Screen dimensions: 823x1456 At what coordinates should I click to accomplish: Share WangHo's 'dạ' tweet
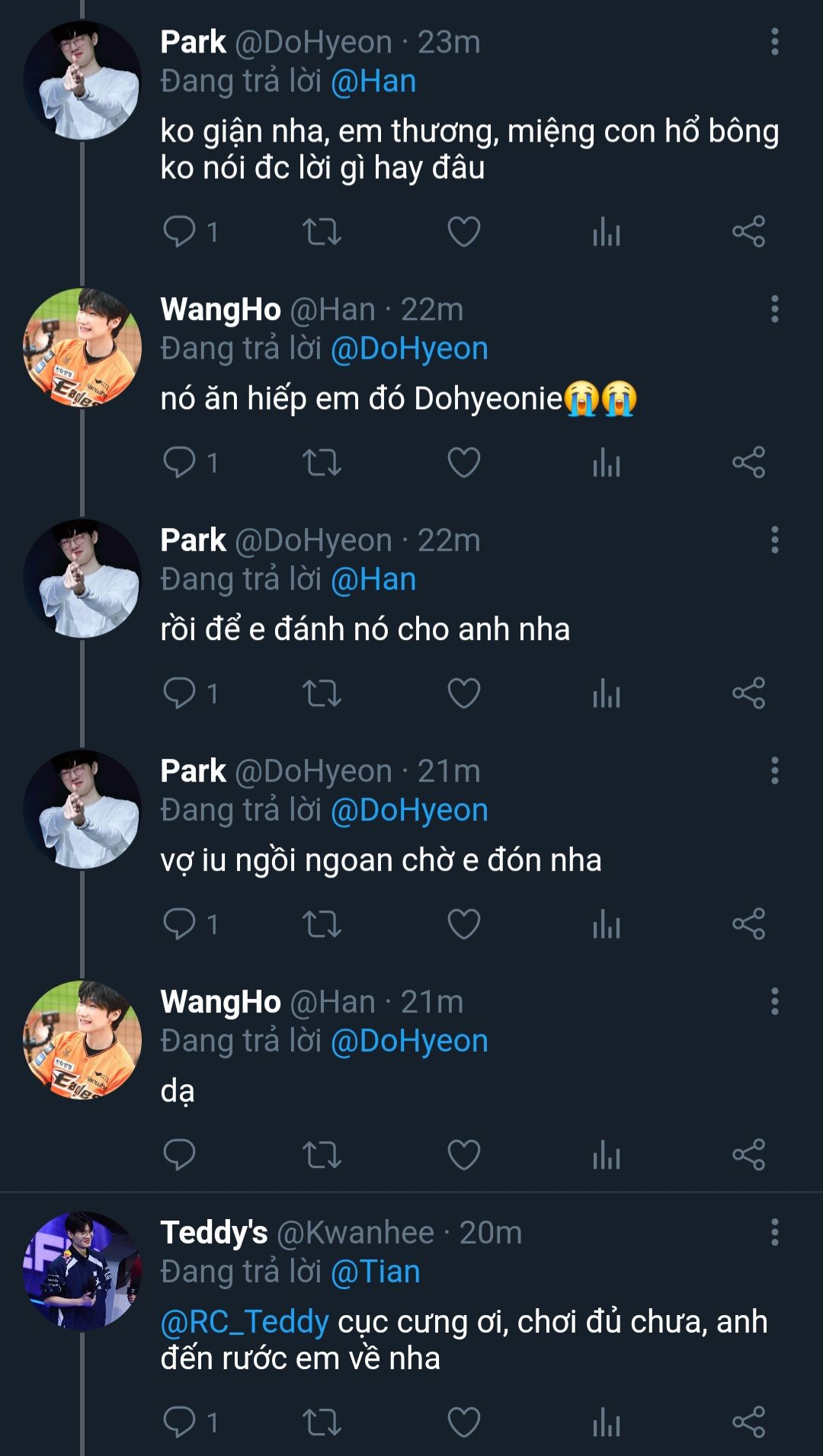(x=748, y=1155)
